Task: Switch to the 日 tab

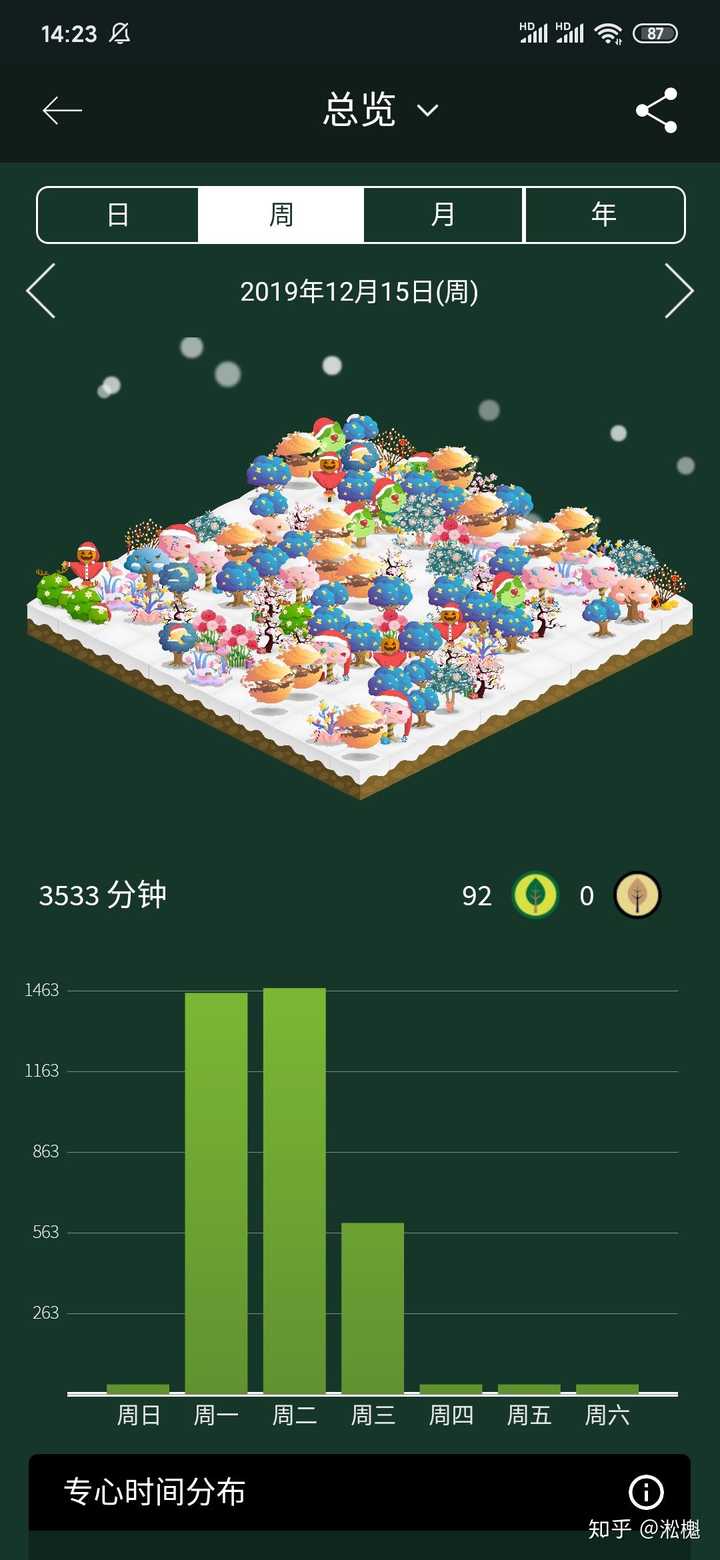Action: pyautogui.click(x=118, y=215)
